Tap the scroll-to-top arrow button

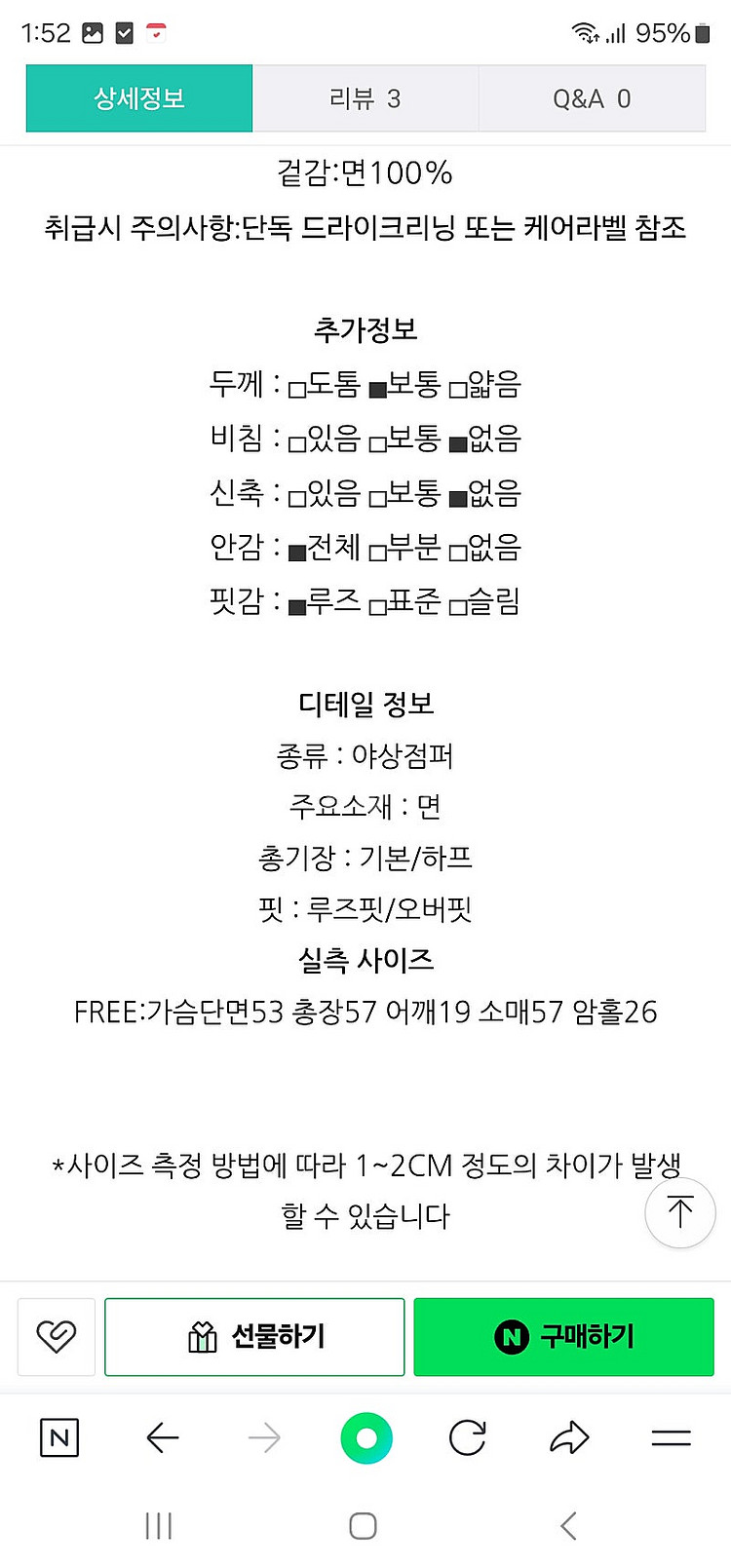680,1212
